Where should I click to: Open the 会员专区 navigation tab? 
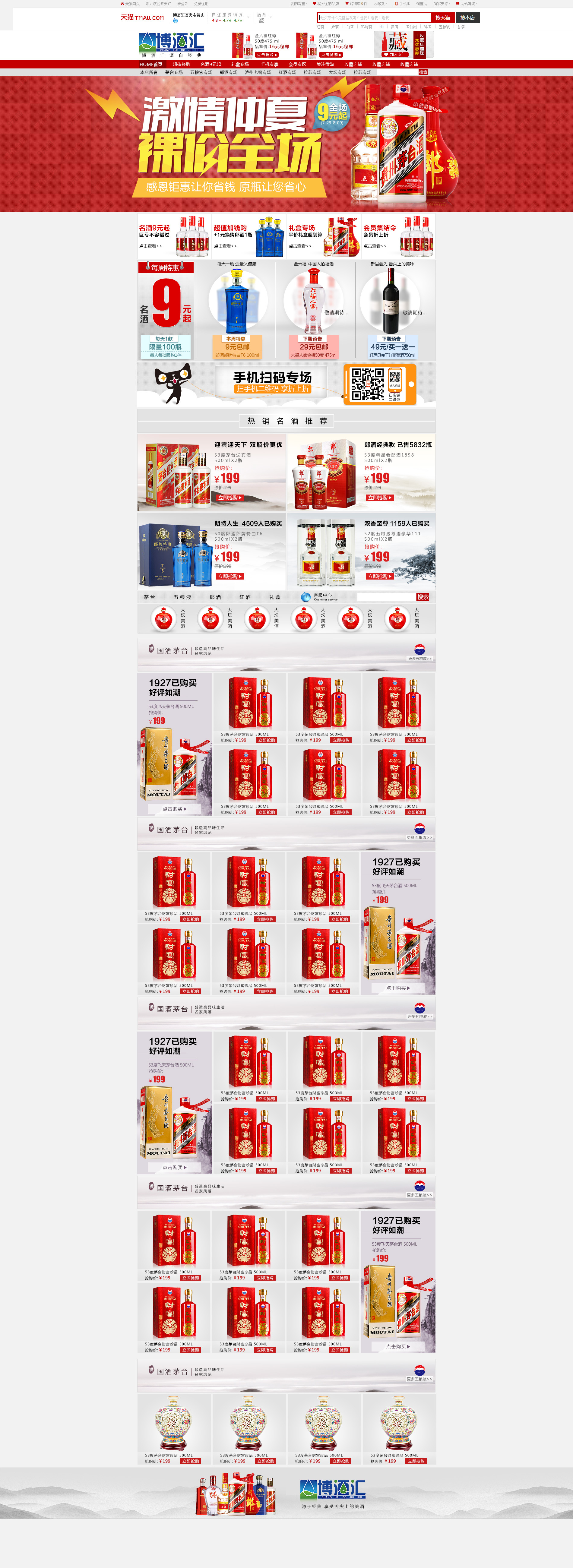pos(297,65)
